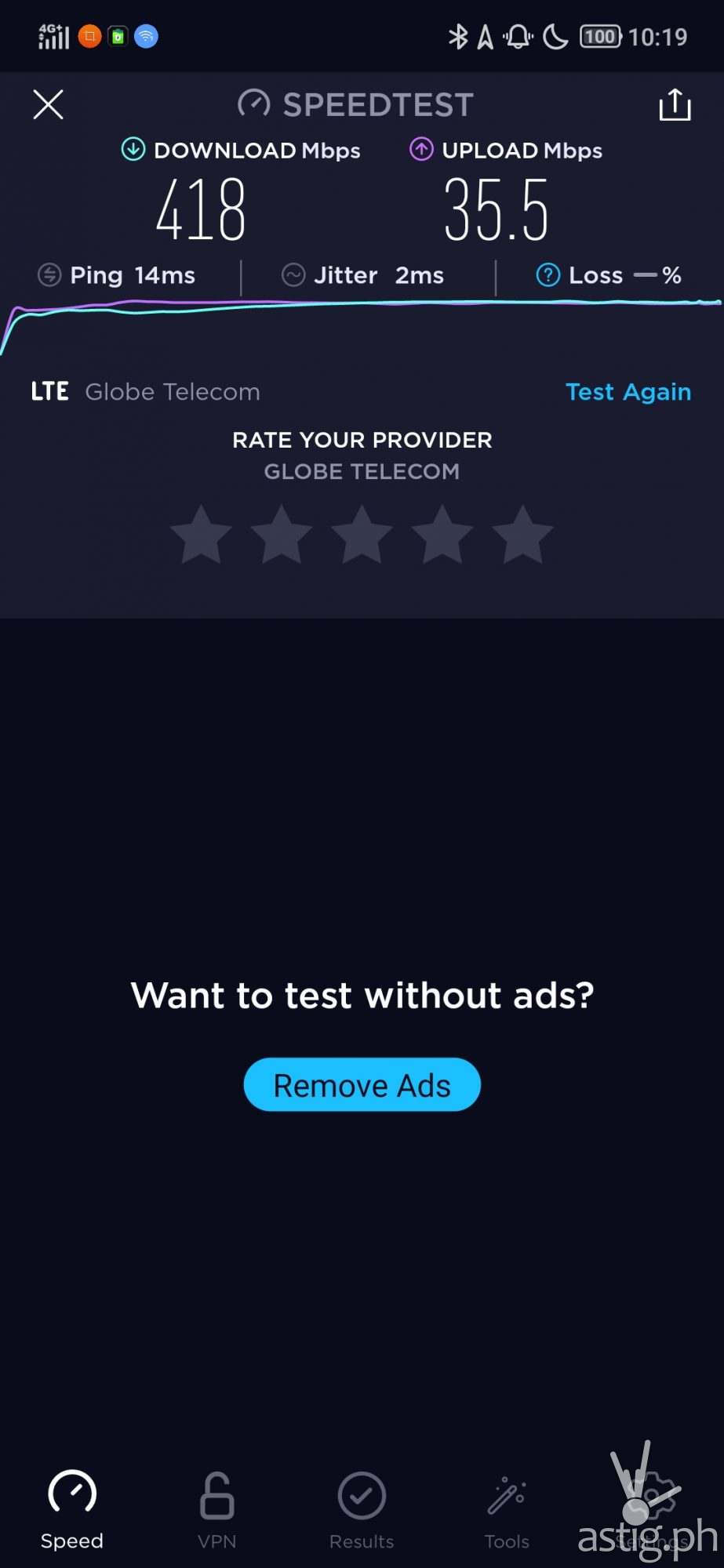724x1568 pixels.
Task: Rate Globe Telecom one star
Action: 201,535
